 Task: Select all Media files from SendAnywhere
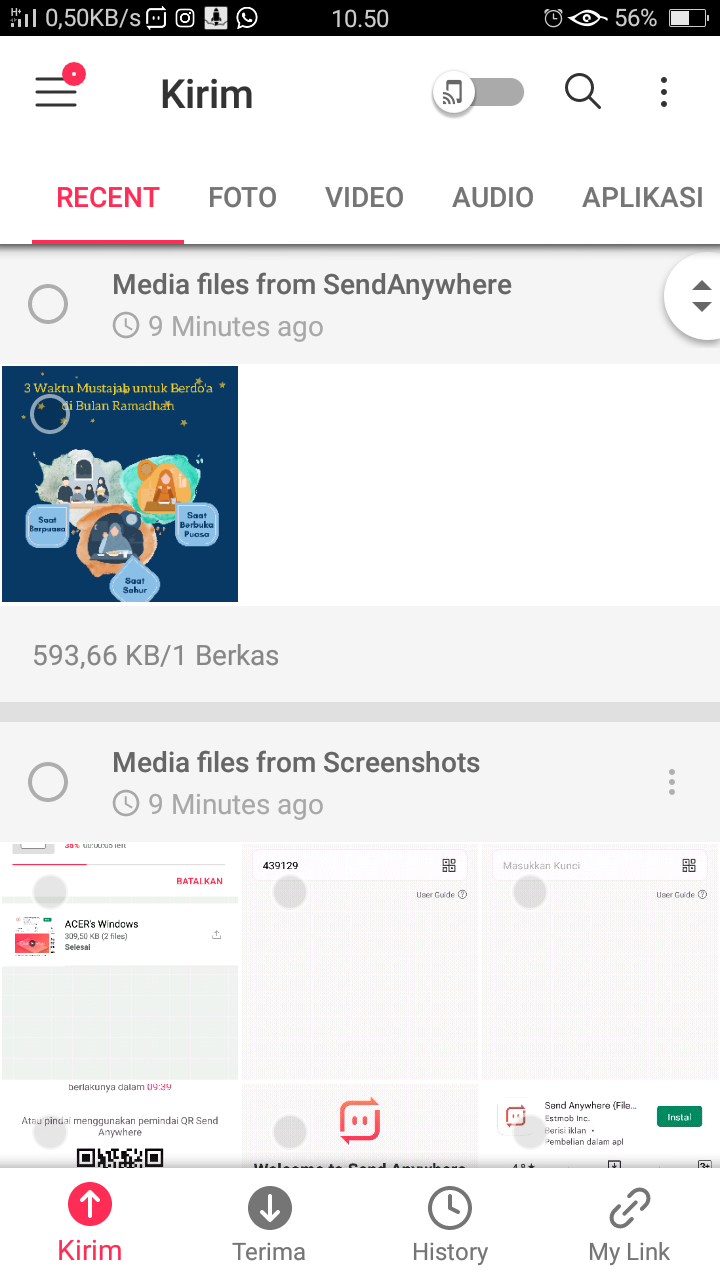click(x=48, y=304)
